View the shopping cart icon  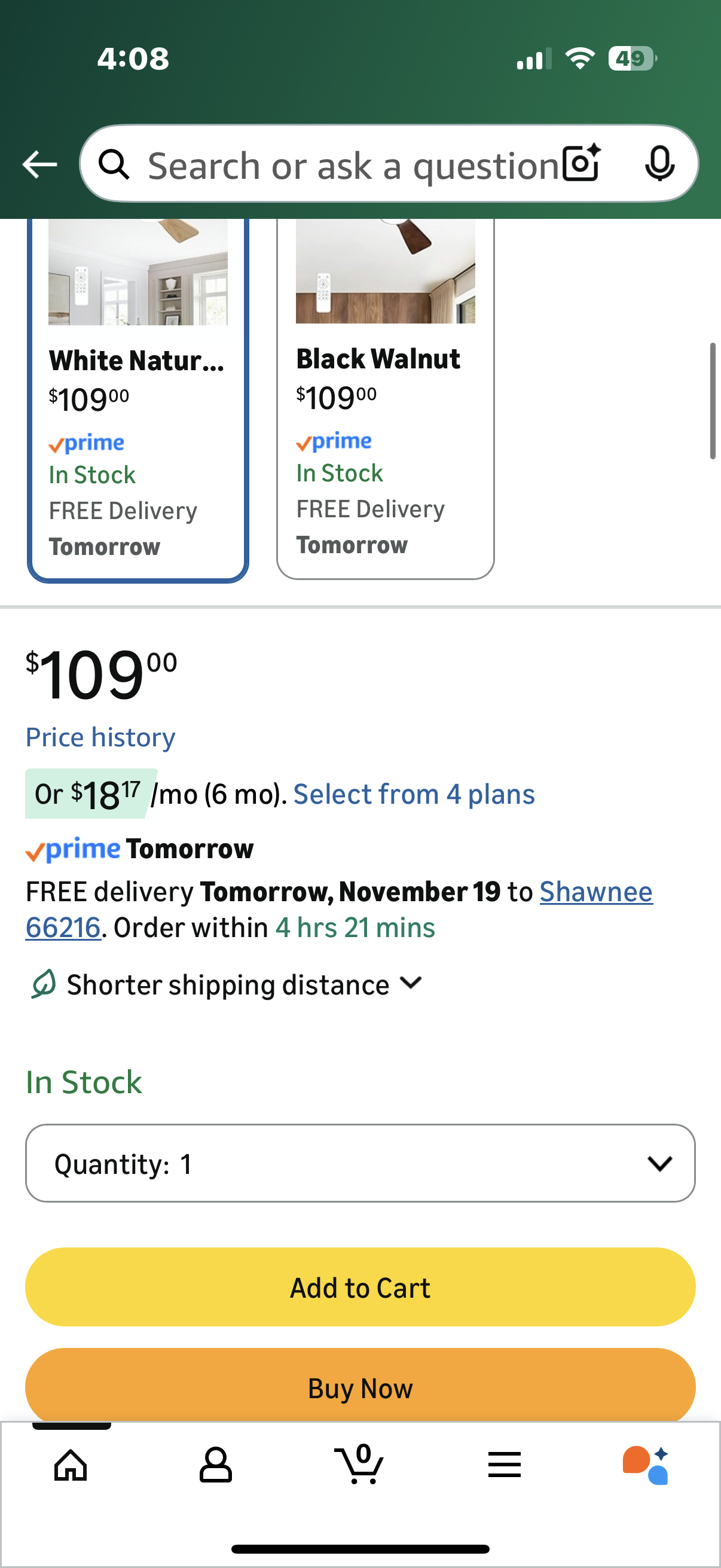tap(360, 1465)
